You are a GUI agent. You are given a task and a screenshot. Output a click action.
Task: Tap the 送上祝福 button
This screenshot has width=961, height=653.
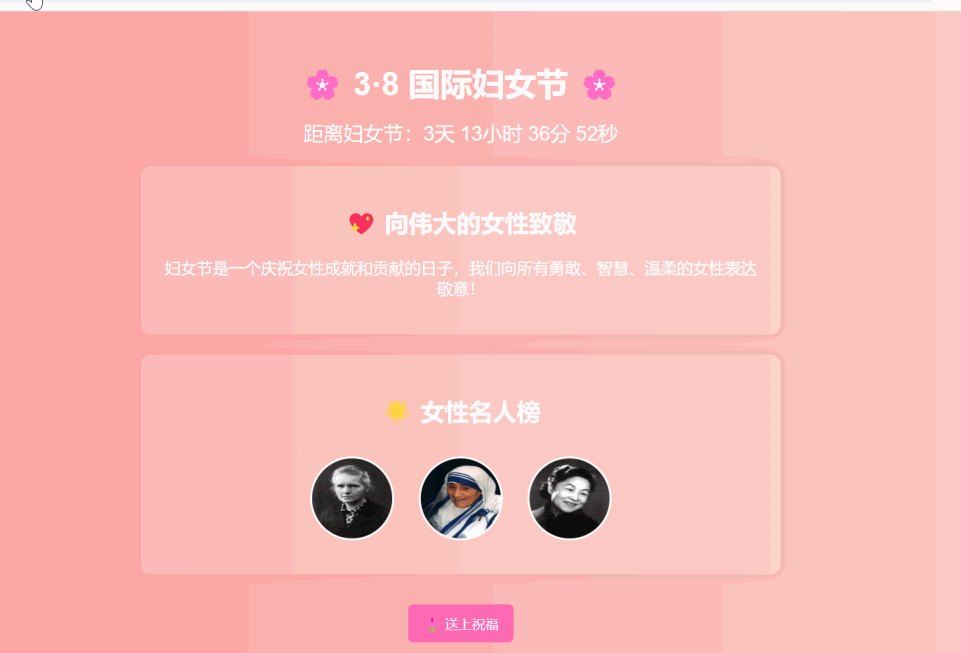pos(460,623)
